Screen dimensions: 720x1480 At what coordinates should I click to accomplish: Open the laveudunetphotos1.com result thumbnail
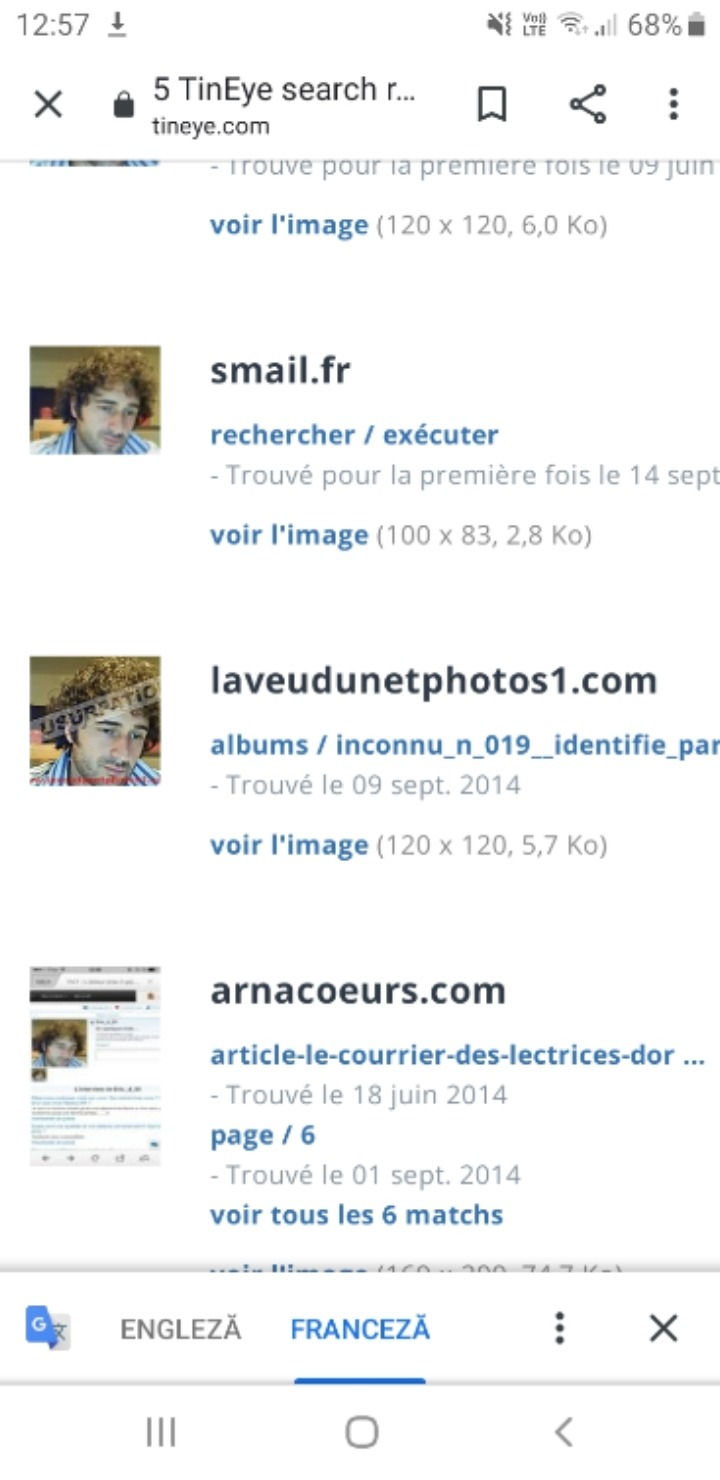tap(95, 720)
